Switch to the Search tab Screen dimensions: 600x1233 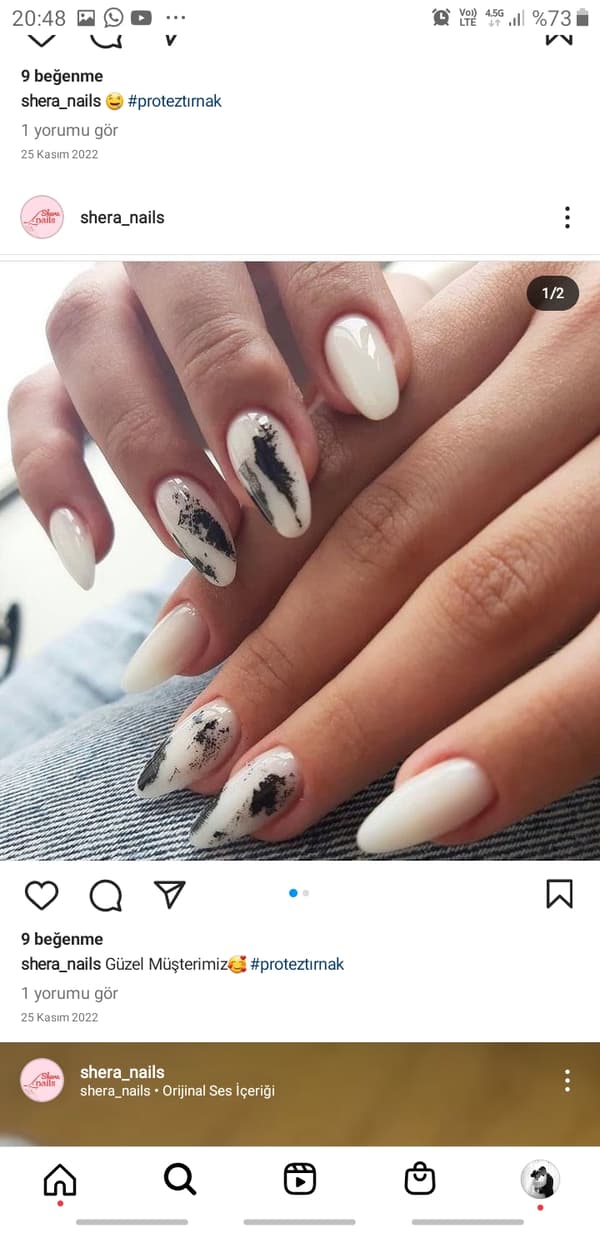click(180, 1180)
